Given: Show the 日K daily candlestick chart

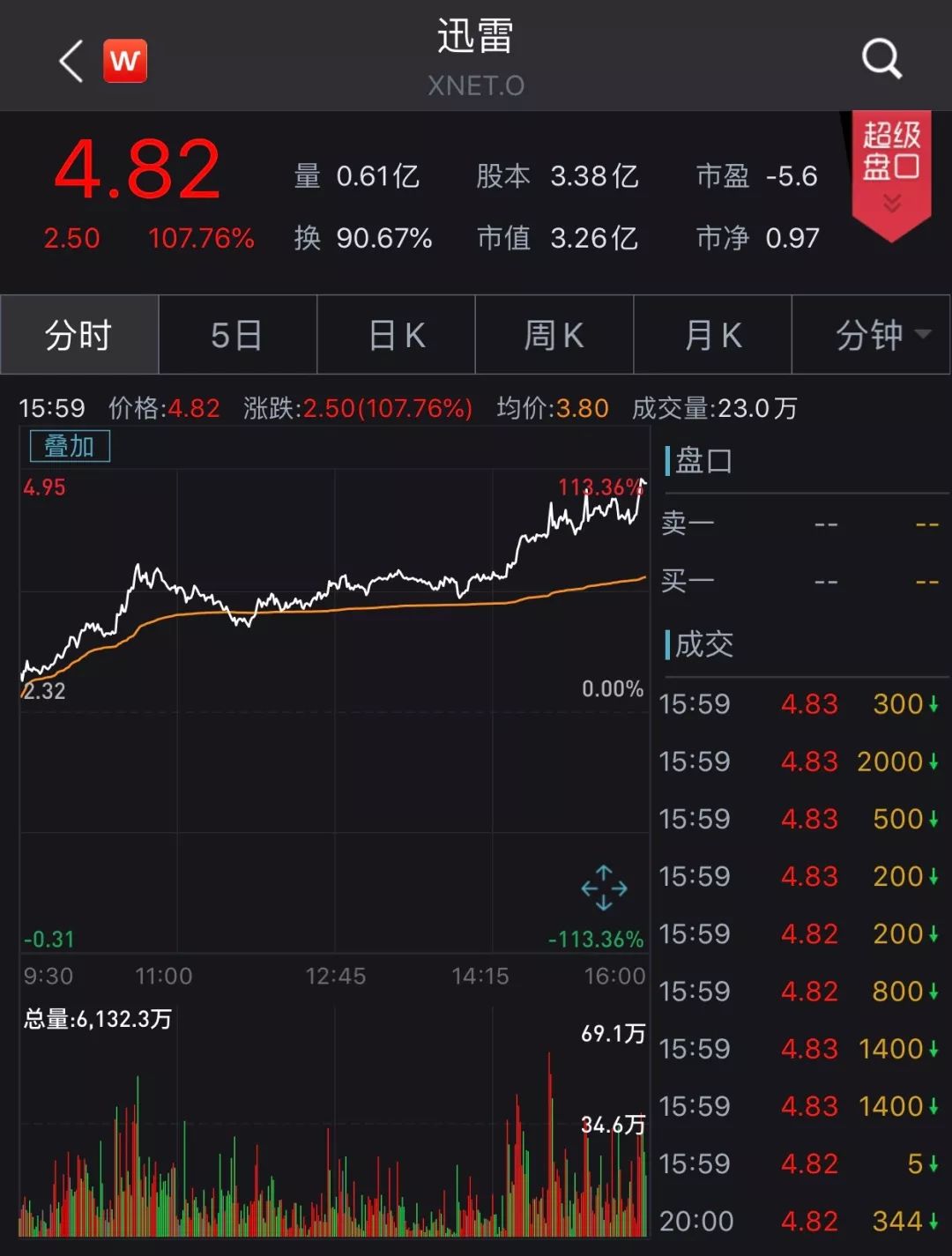Looking at the screenshot, I should [x=396, y=336].
